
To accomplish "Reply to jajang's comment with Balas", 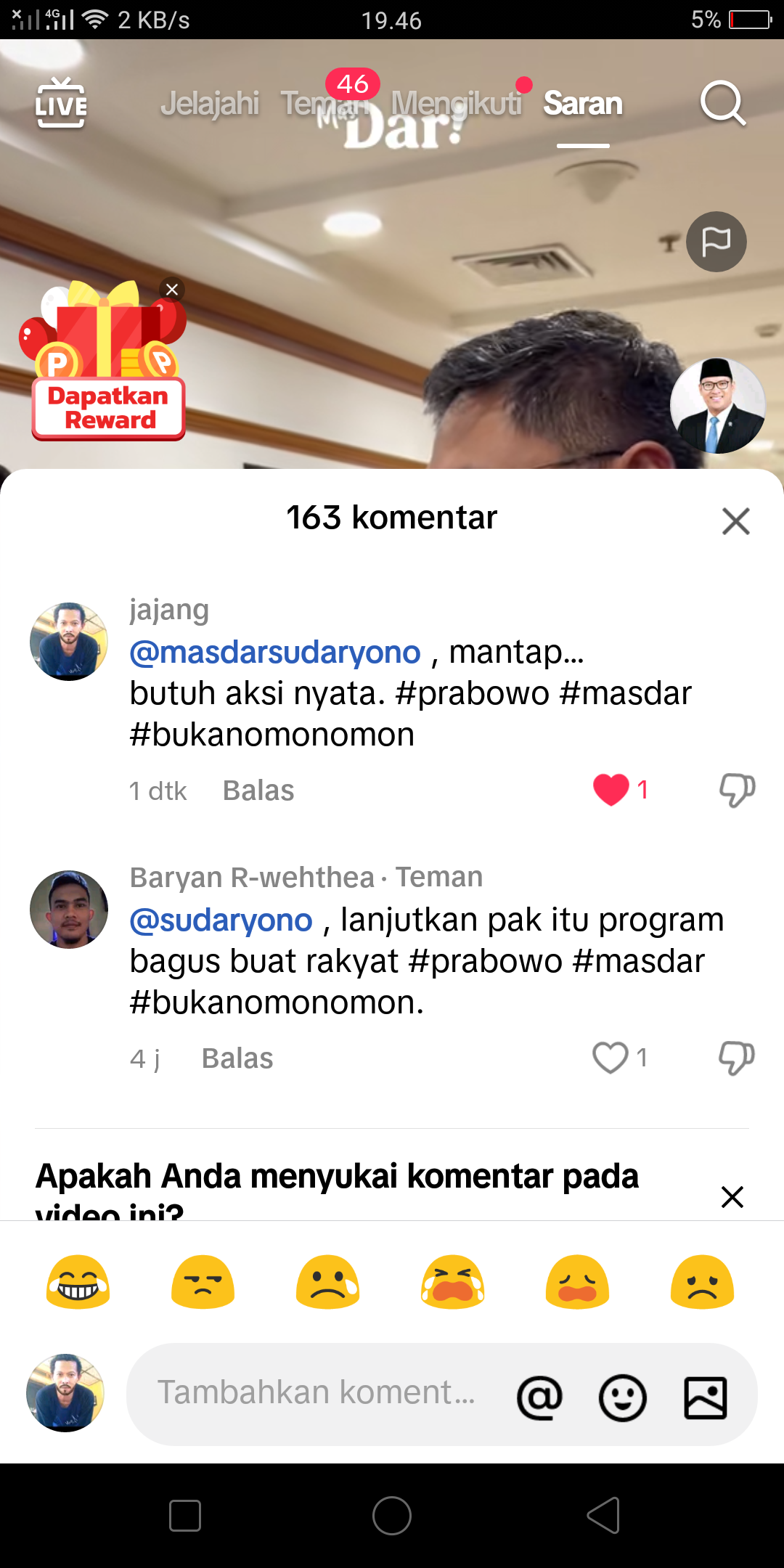I will click(258, 791).
